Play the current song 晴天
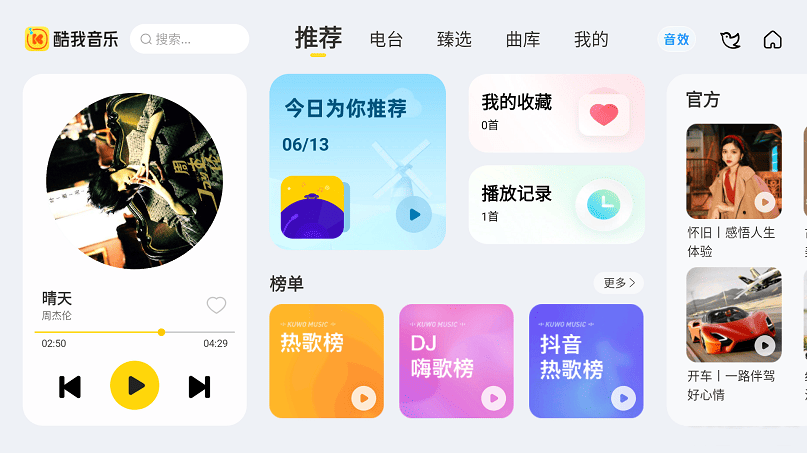807x453 pixels. click(x=135, y=386)
